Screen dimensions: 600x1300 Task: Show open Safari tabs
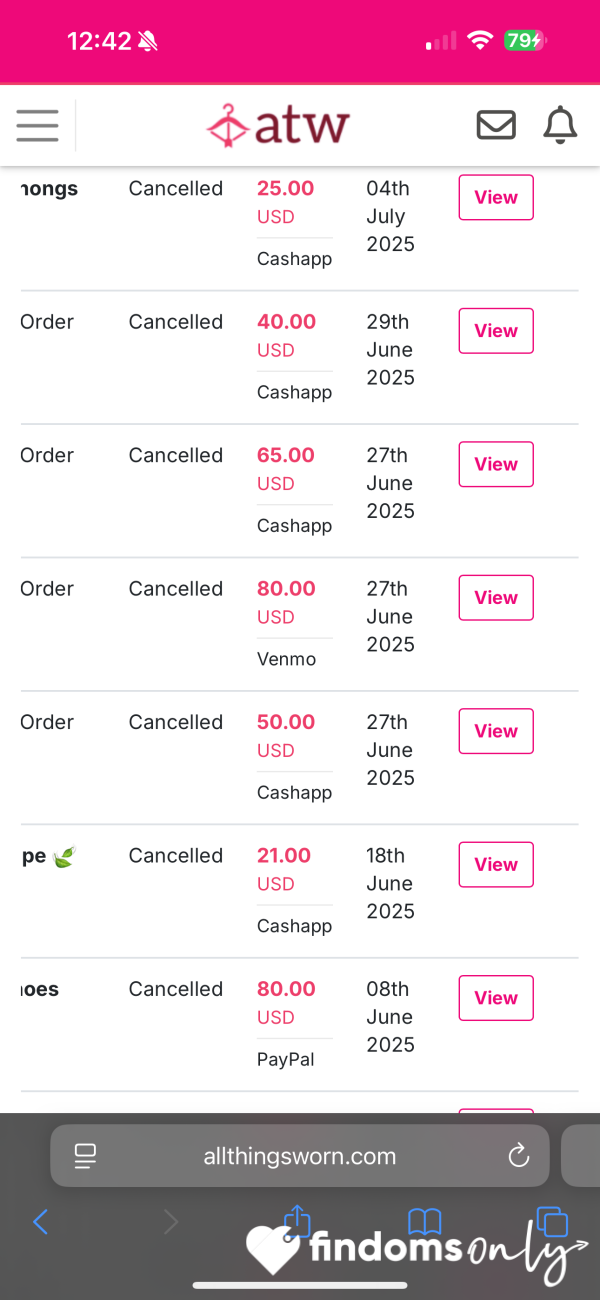tap(552, 1221)
